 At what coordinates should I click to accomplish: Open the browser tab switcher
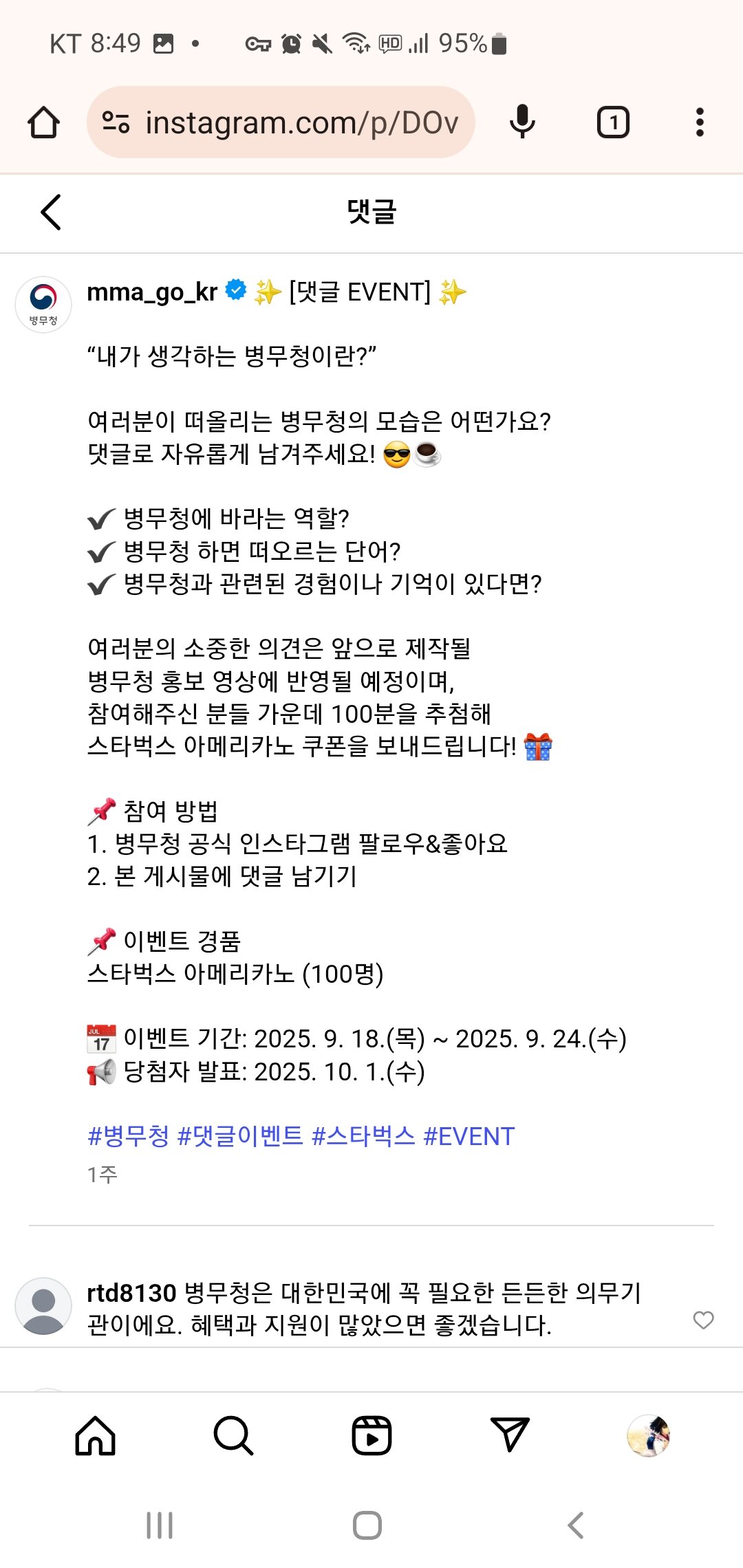(612, 122)
